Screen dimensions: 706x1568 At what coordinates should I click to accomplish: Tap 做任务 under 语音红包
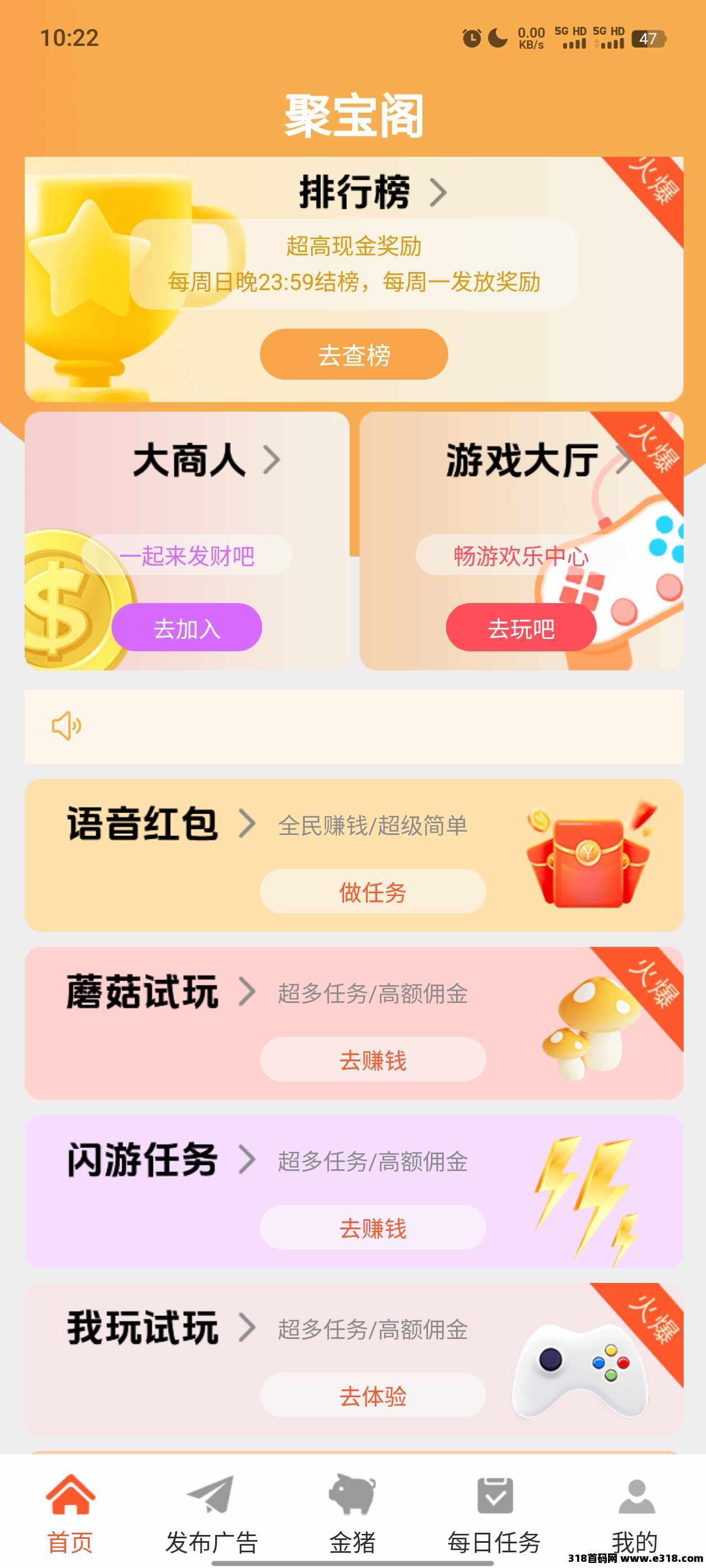[372, 892]
